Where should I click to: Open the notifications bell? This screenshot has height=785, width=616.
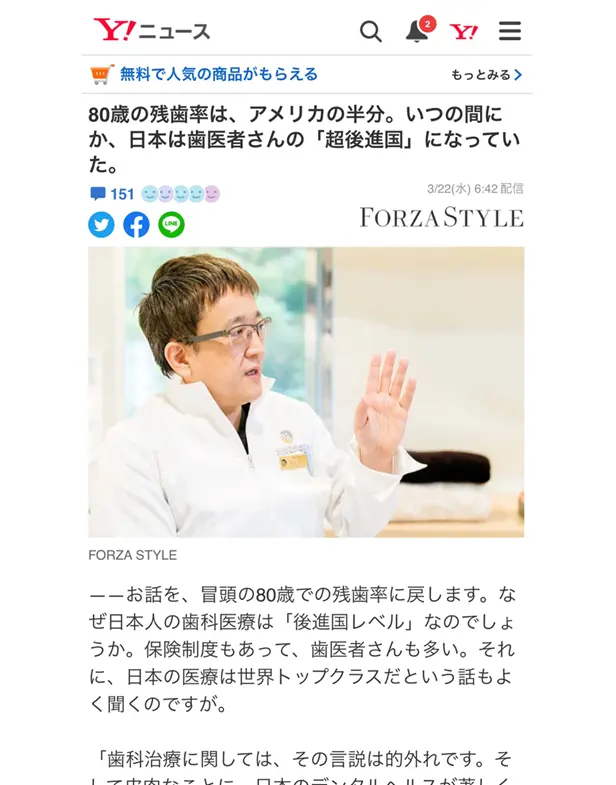point(417,31)
